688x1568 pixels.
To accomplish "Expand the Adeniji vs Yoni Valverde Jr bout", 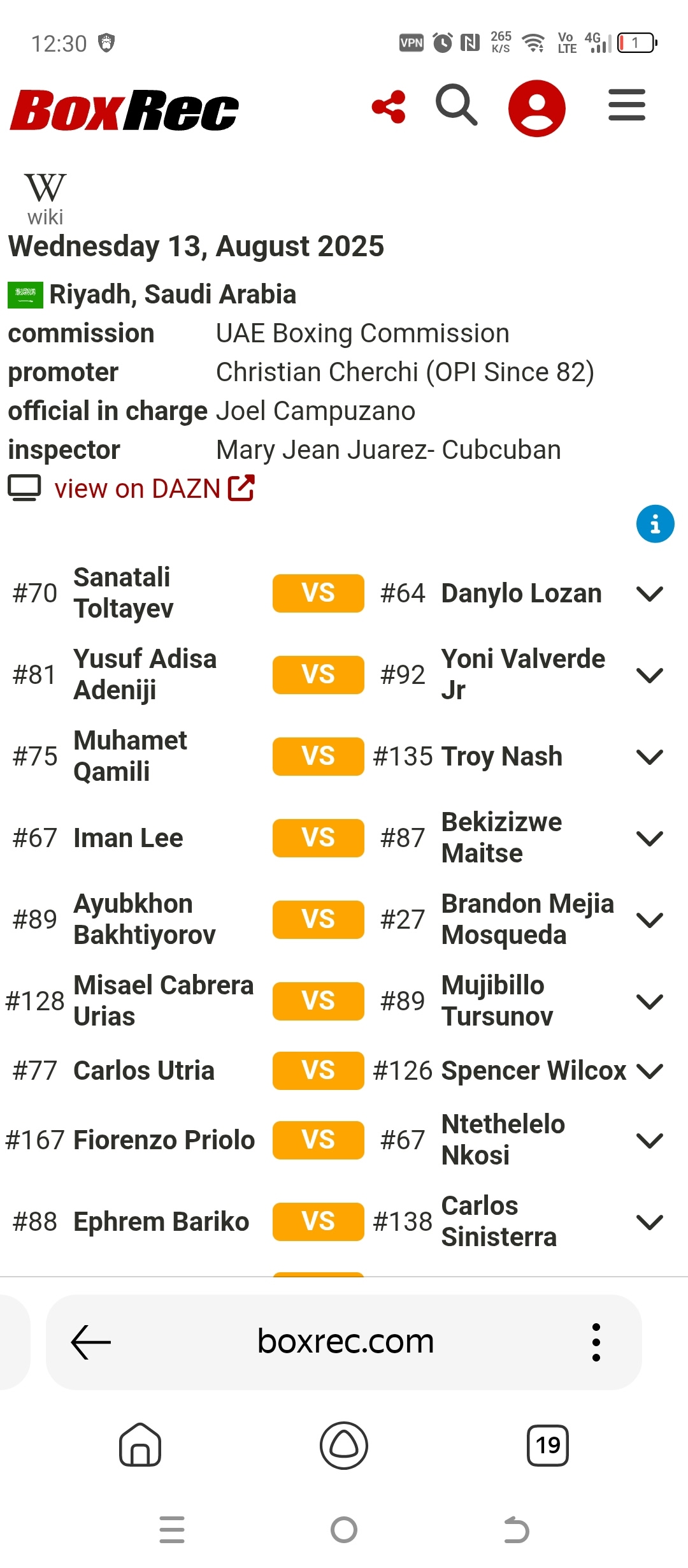I will pyautogui.click(x=650, y=676).
